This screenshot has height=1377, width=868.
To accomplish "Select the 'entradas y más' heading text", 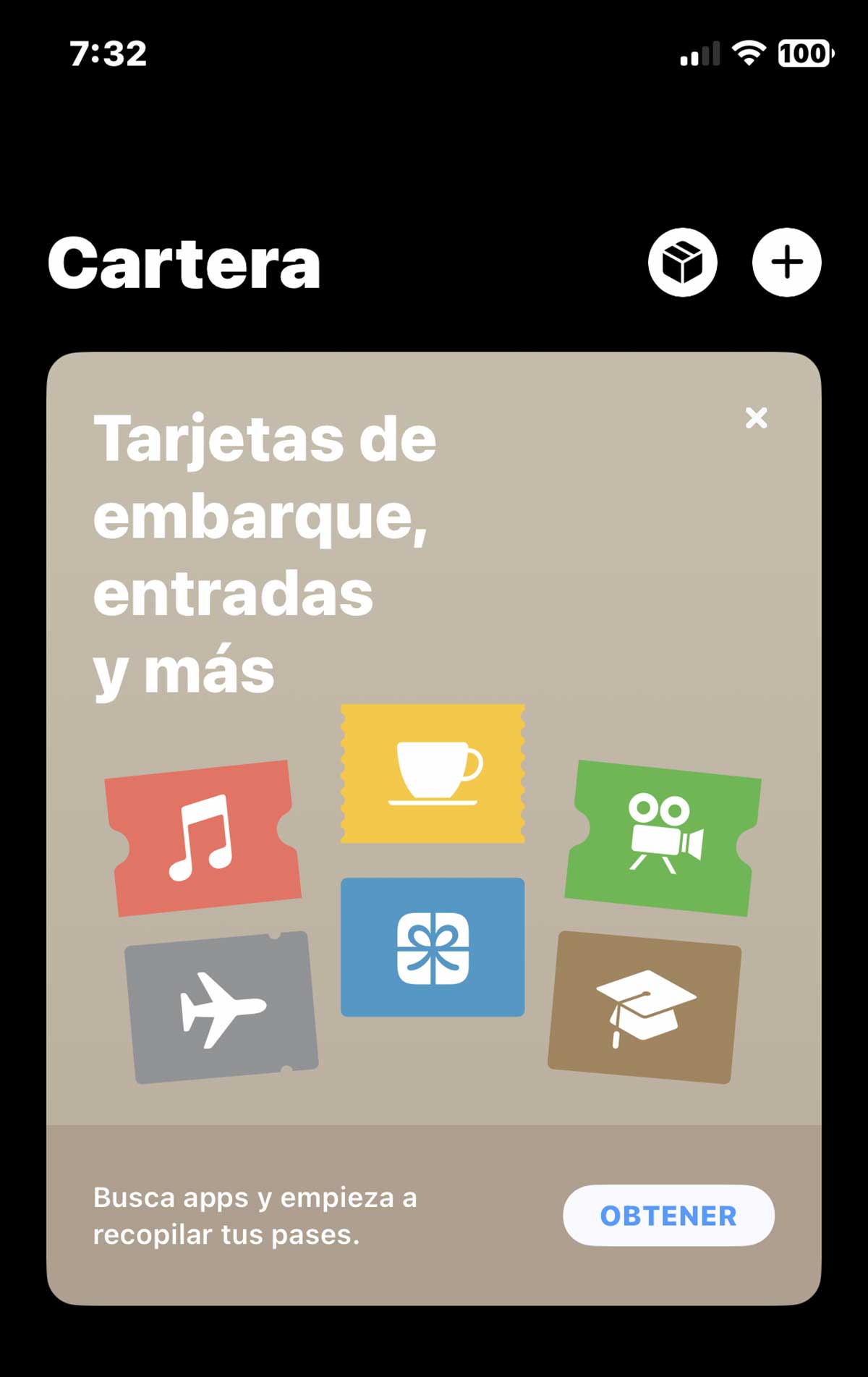I will 231,630.
